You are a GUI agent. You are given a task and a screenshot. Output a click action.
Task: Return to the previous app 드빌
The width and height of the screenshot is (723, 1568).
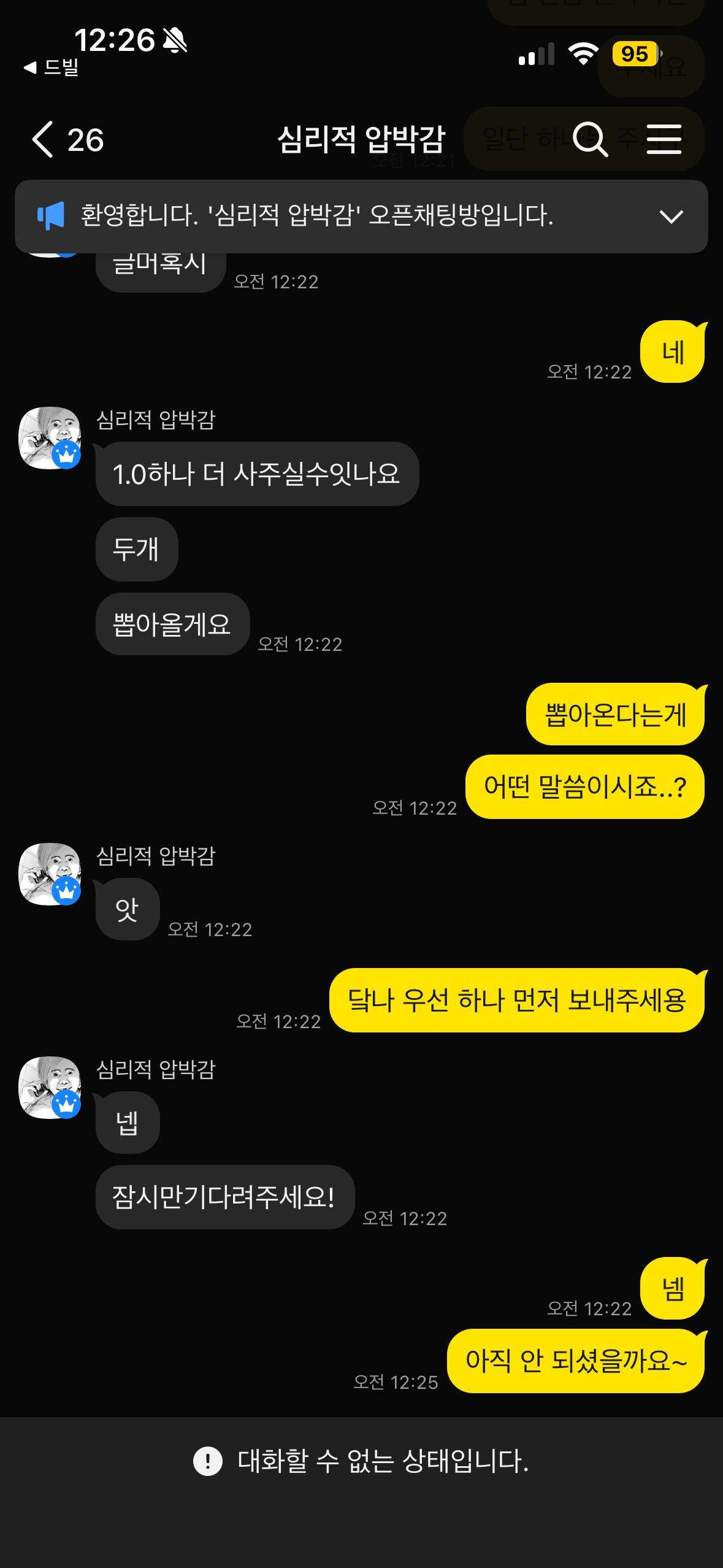(x=52, y=67)
